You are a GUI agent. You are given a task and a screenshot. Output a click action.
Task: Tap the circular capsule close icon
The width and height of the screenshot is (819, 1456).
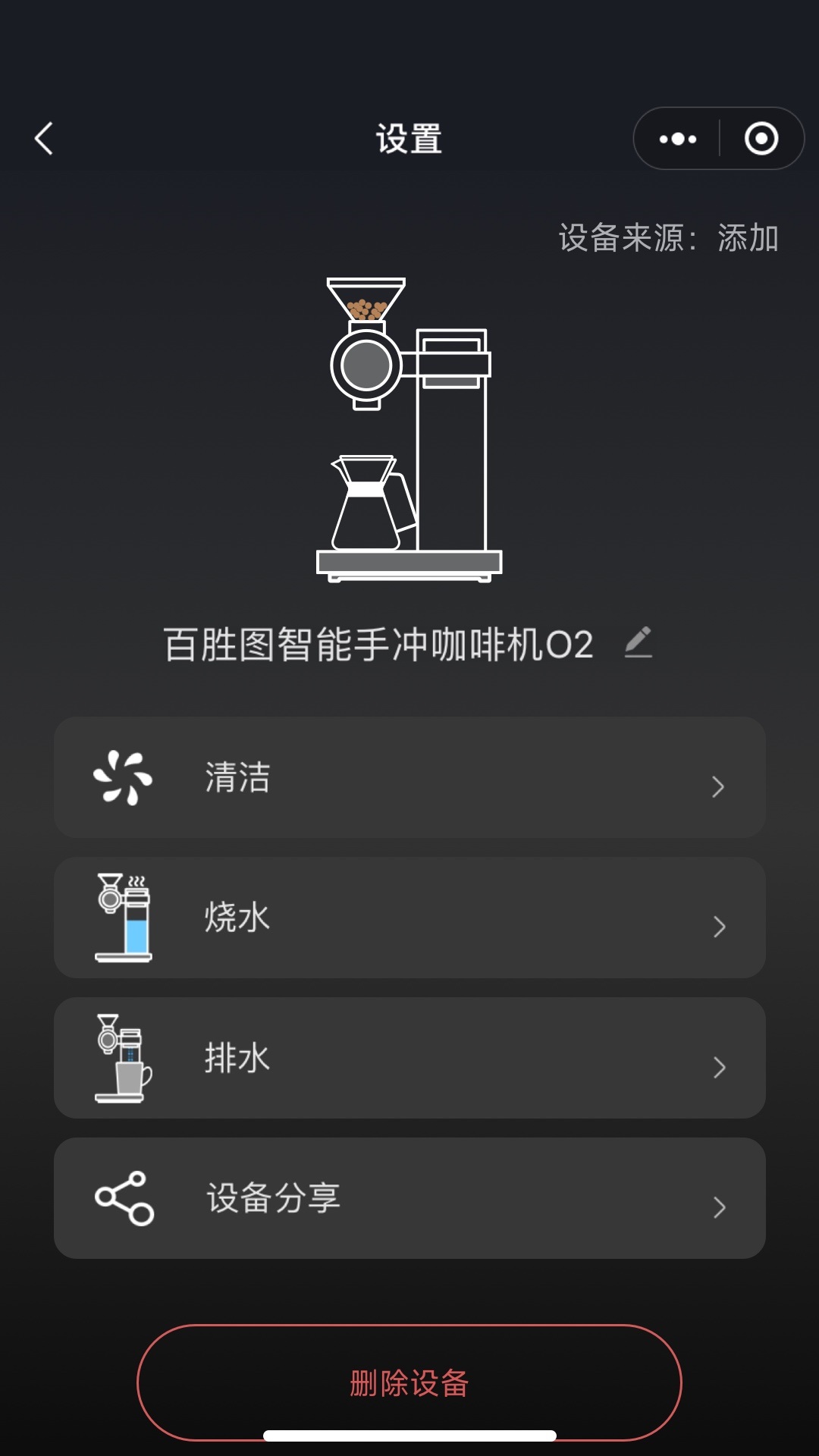[762, 138]
